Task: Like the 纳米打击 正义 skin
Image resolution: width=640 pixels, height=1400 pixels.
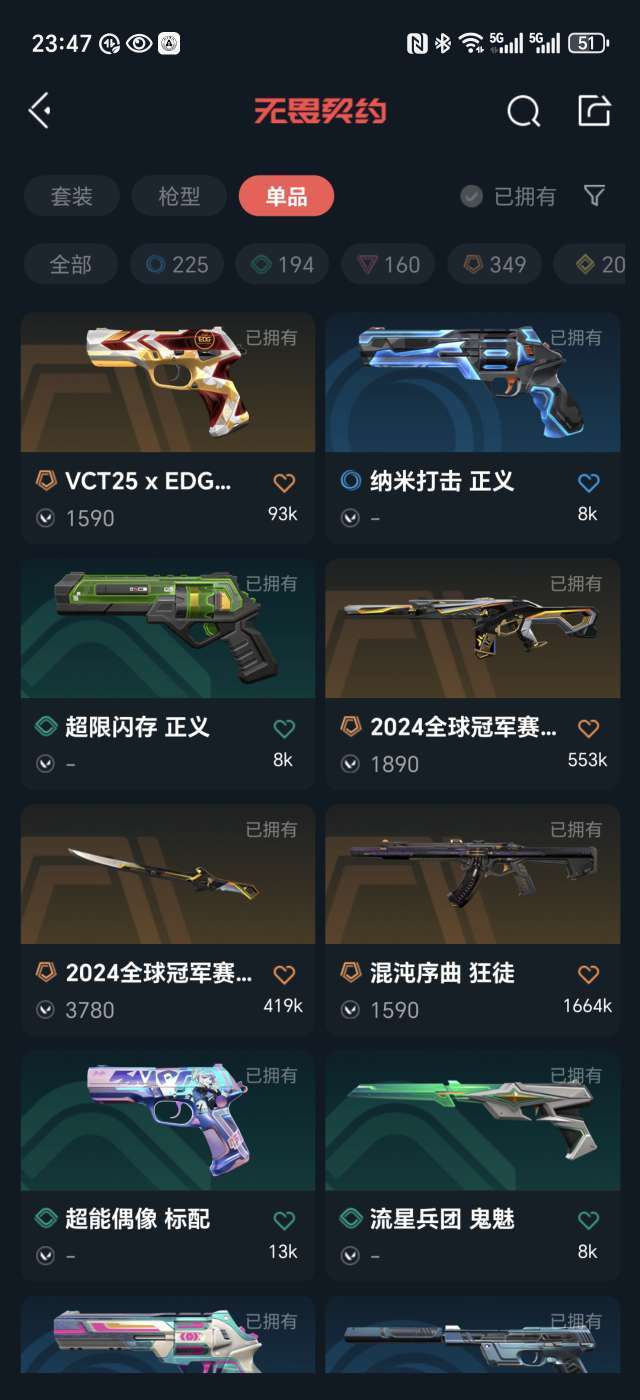Action: (x=589, y=483)
